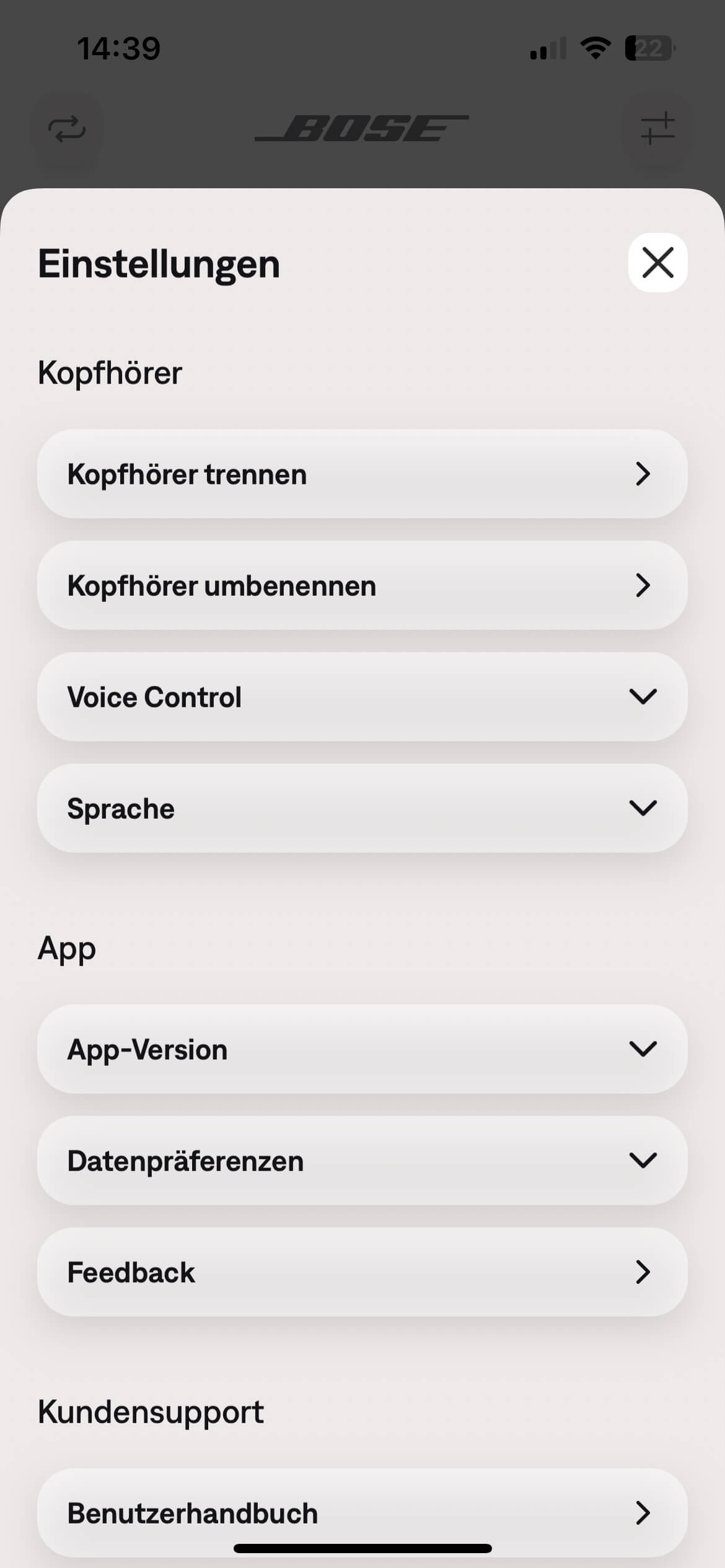
Task: Open Kopfhörer umbenennen
Action: click(x=362, y=585)
